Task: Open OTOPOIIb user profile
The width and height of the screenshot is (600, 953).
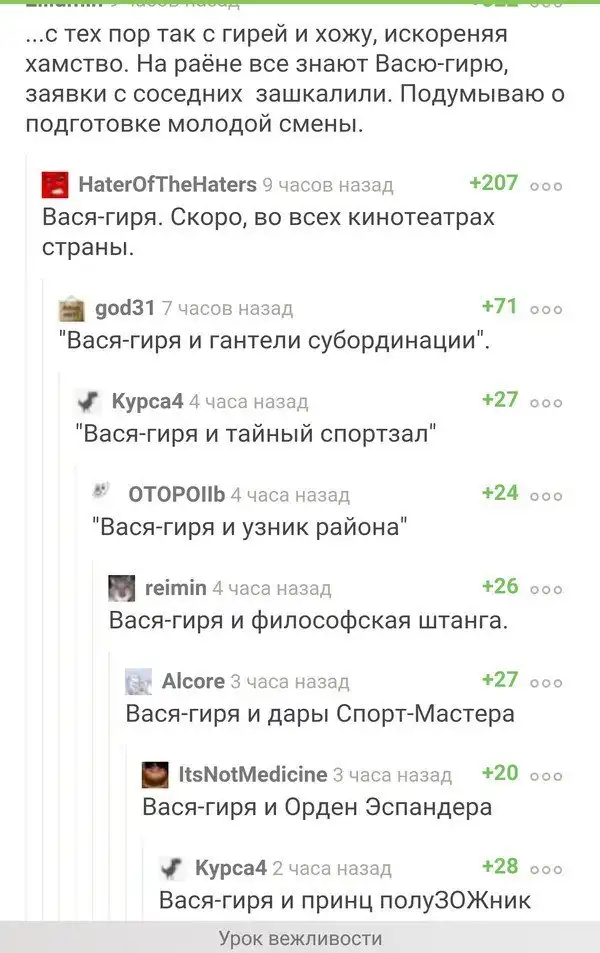Action: pyautogui.click(x=176, y=494)
